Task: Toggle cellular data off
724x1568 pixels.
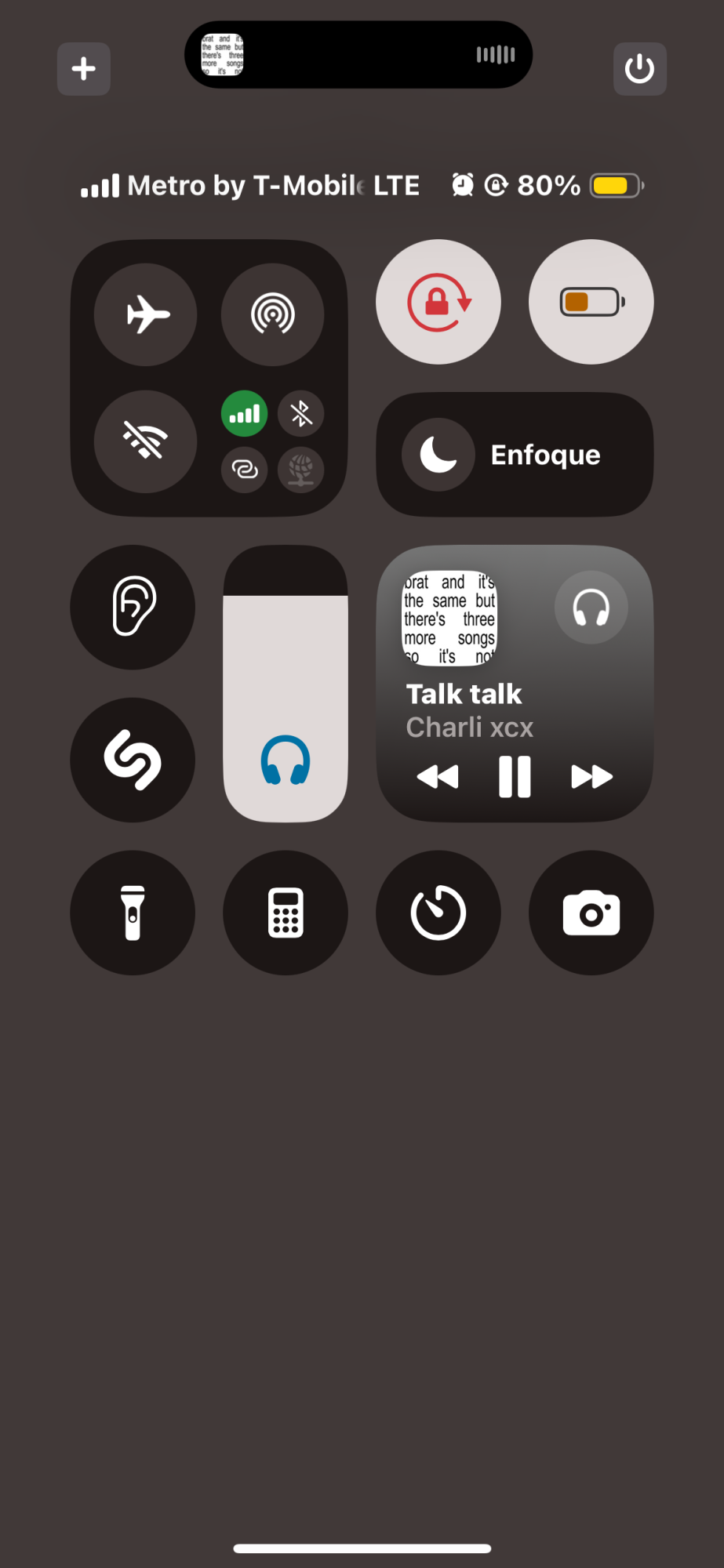Action: tap(245, 414)
